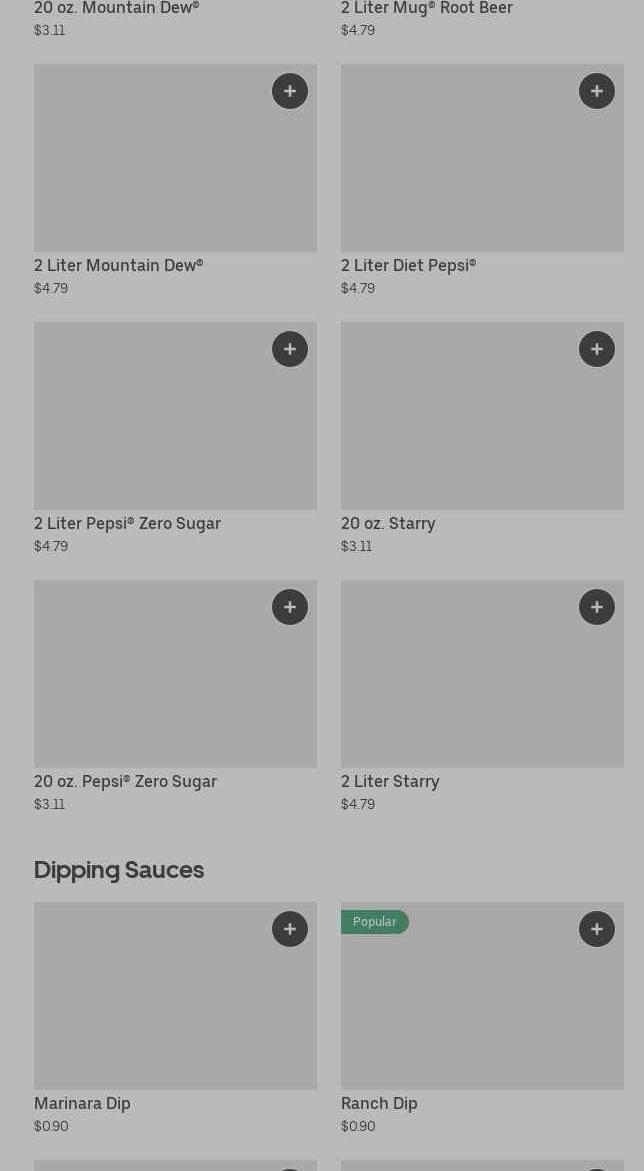The height and width of the screenshot is (1171, 644).
Task: Add 20 oz. Starry to cart
Action: click(x=597, y=349)
